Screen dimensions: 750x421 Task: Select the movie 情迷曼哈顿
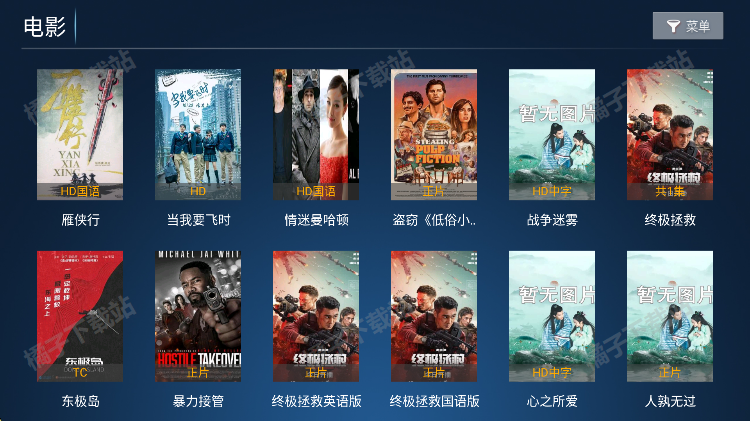[x=316, y=135]
